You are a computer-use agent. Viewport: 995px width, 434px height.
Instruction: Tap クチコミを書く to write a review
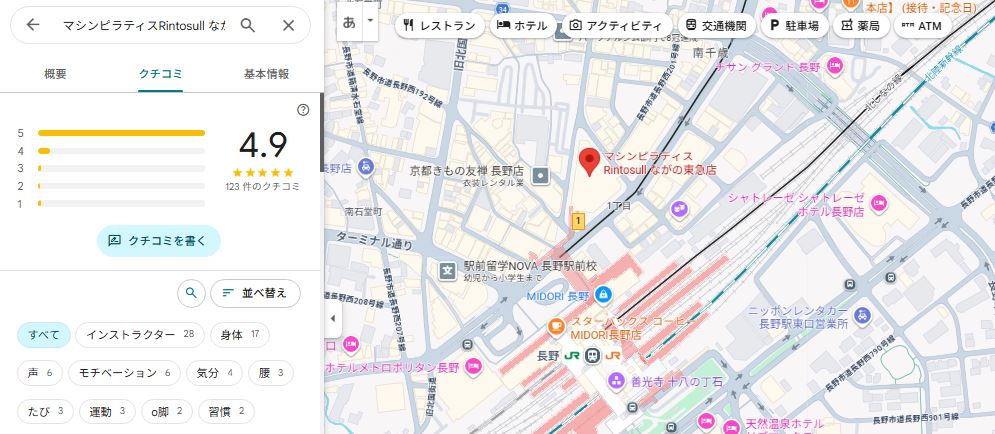(x=158, y=240)
